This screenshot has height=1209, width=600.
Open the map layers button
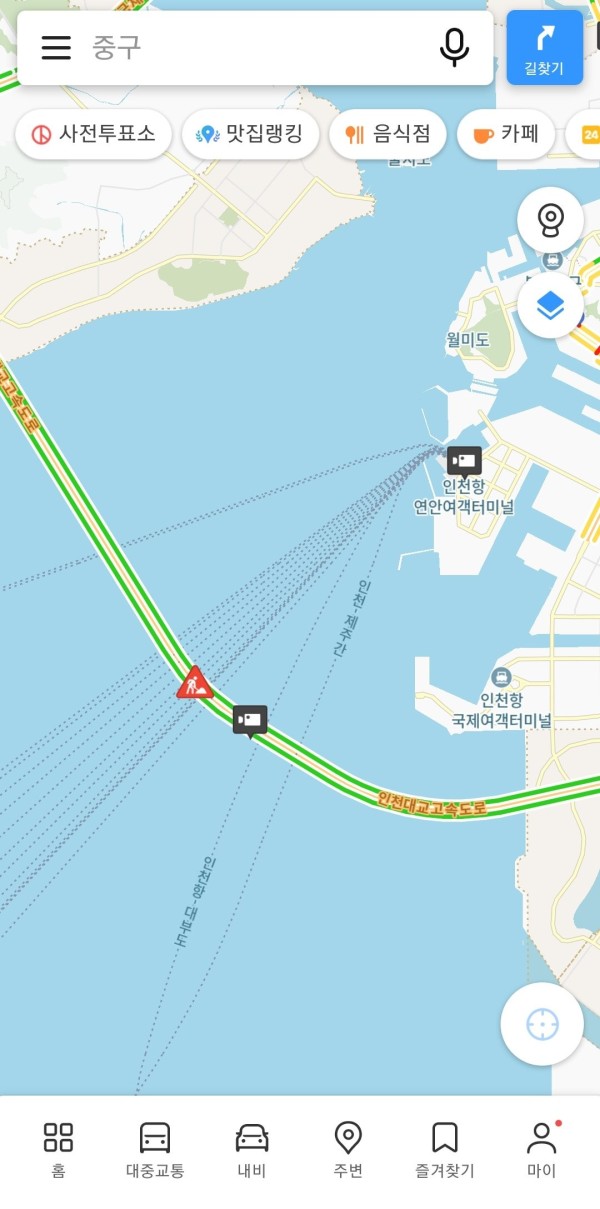(x=550, y=305)
